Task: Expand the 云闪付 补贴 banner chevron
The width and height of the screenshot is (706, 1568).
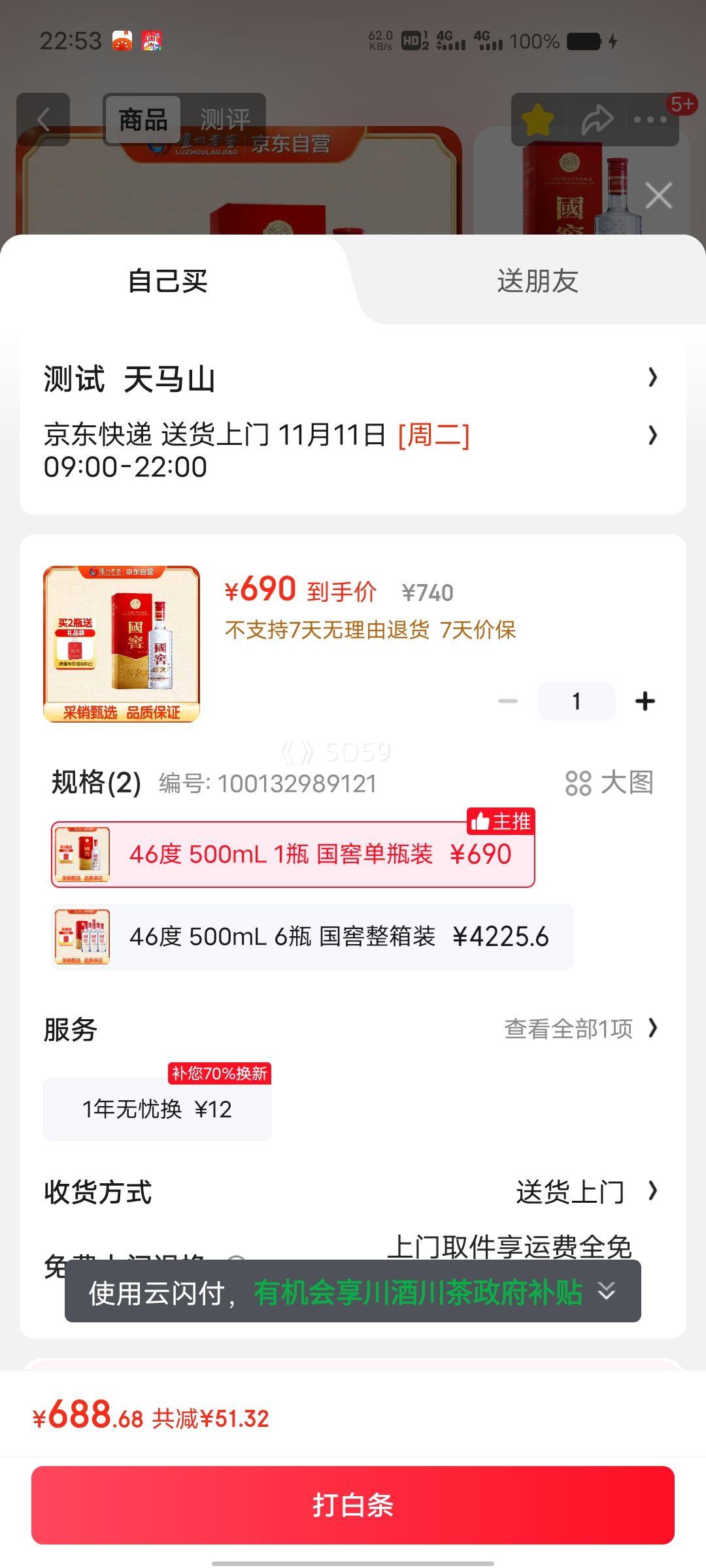Action: (x=607, y=1292)
